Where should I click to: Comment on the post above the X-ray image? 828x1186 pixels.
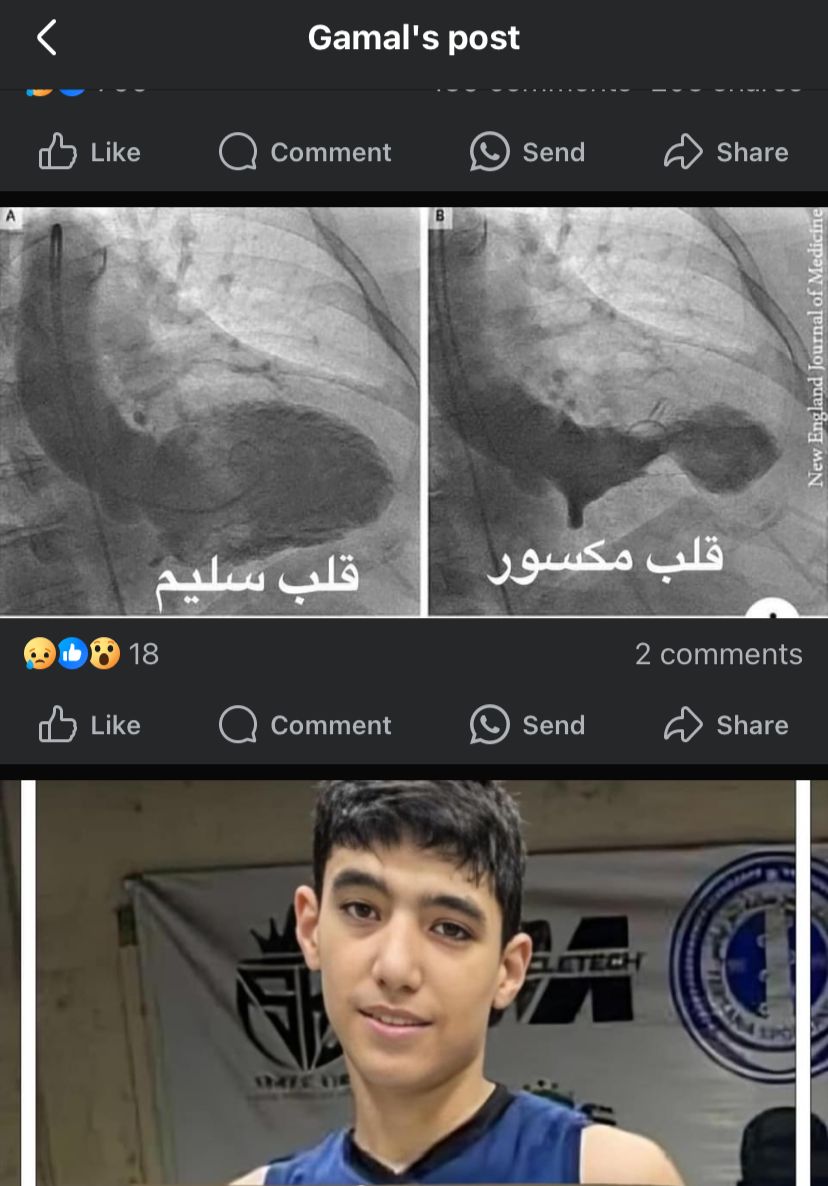click(305, 152)
